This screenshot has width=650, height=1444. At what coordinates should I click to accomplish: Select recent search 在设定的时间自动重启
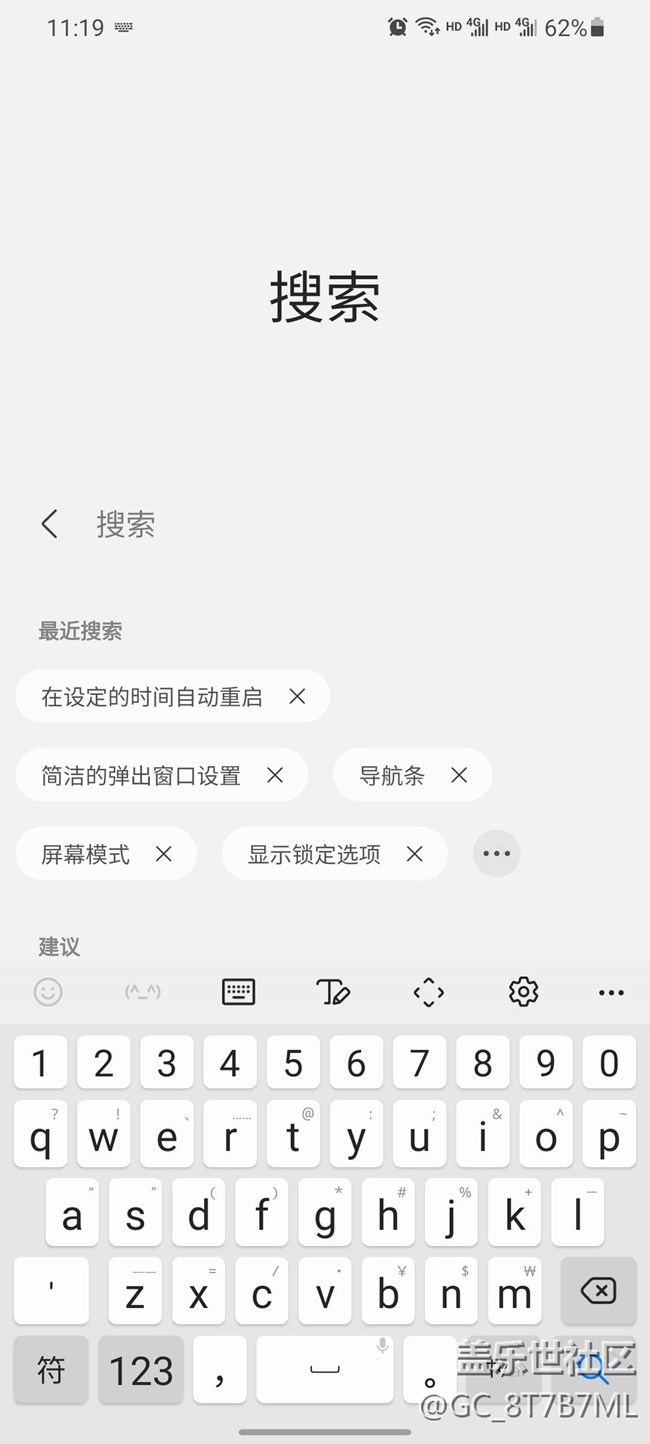click(151, 697)
